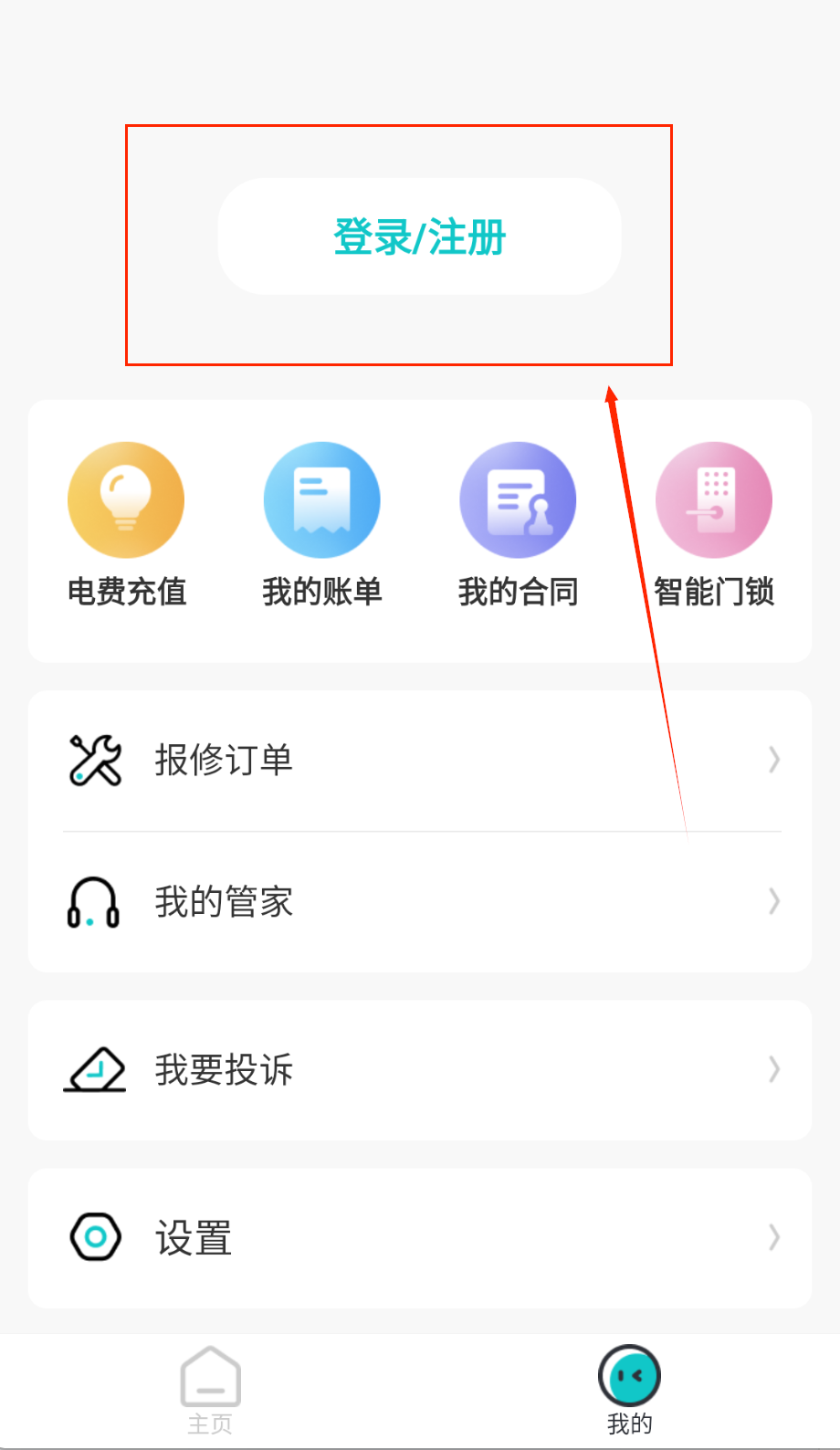Image resolution: width=840 pixels, height=1450 pixels.
Task: Open the 报修订单 repair orders row
Action: (x=419, y=760)
